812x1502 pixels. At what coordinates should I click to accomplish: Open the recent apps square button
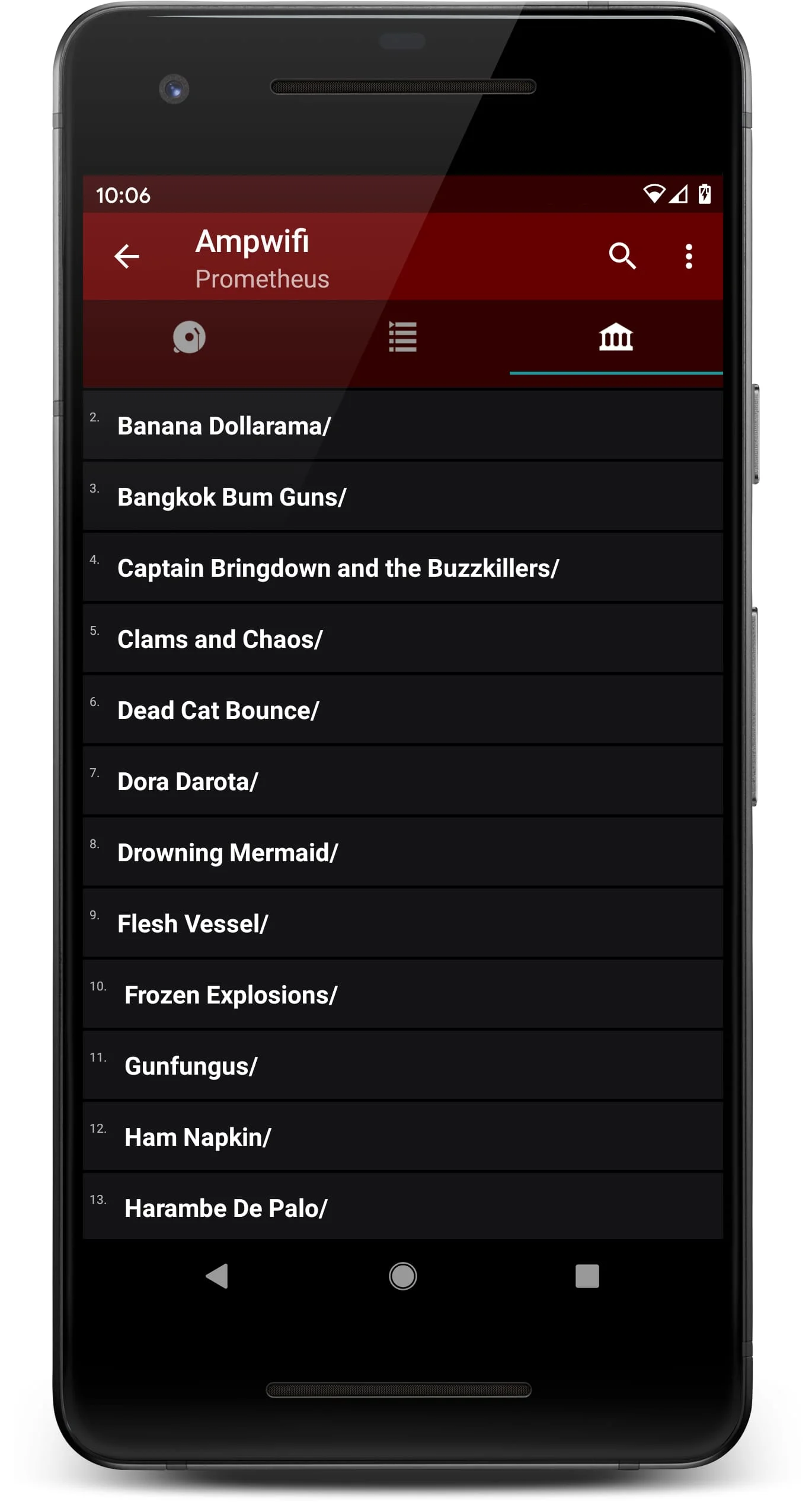(x=587, y=1276)
